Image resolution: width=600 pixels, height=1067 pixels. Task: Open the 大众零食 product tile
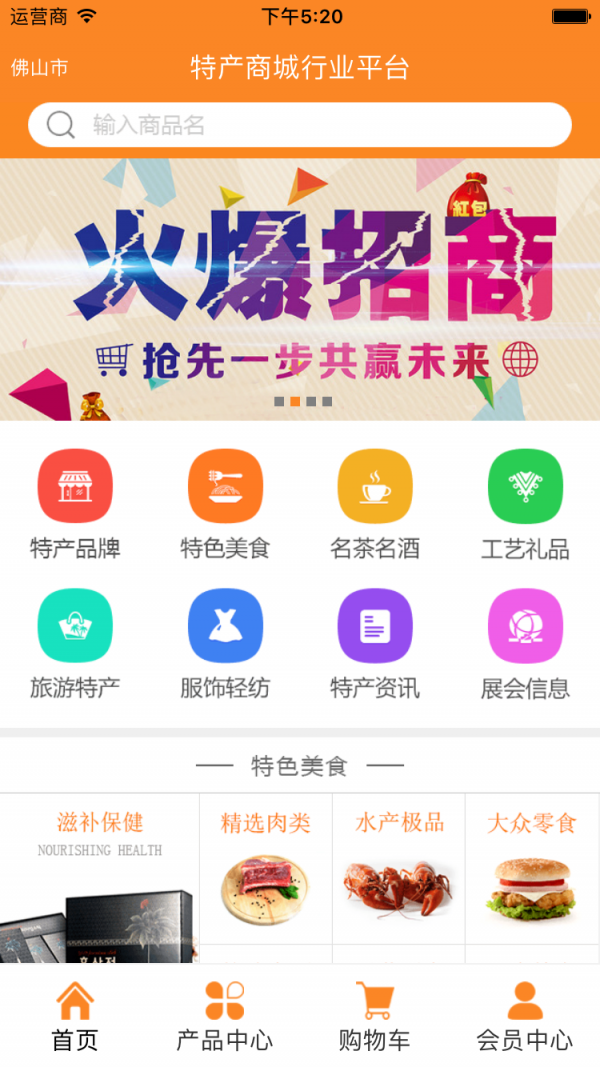click(x=532, y=870)
